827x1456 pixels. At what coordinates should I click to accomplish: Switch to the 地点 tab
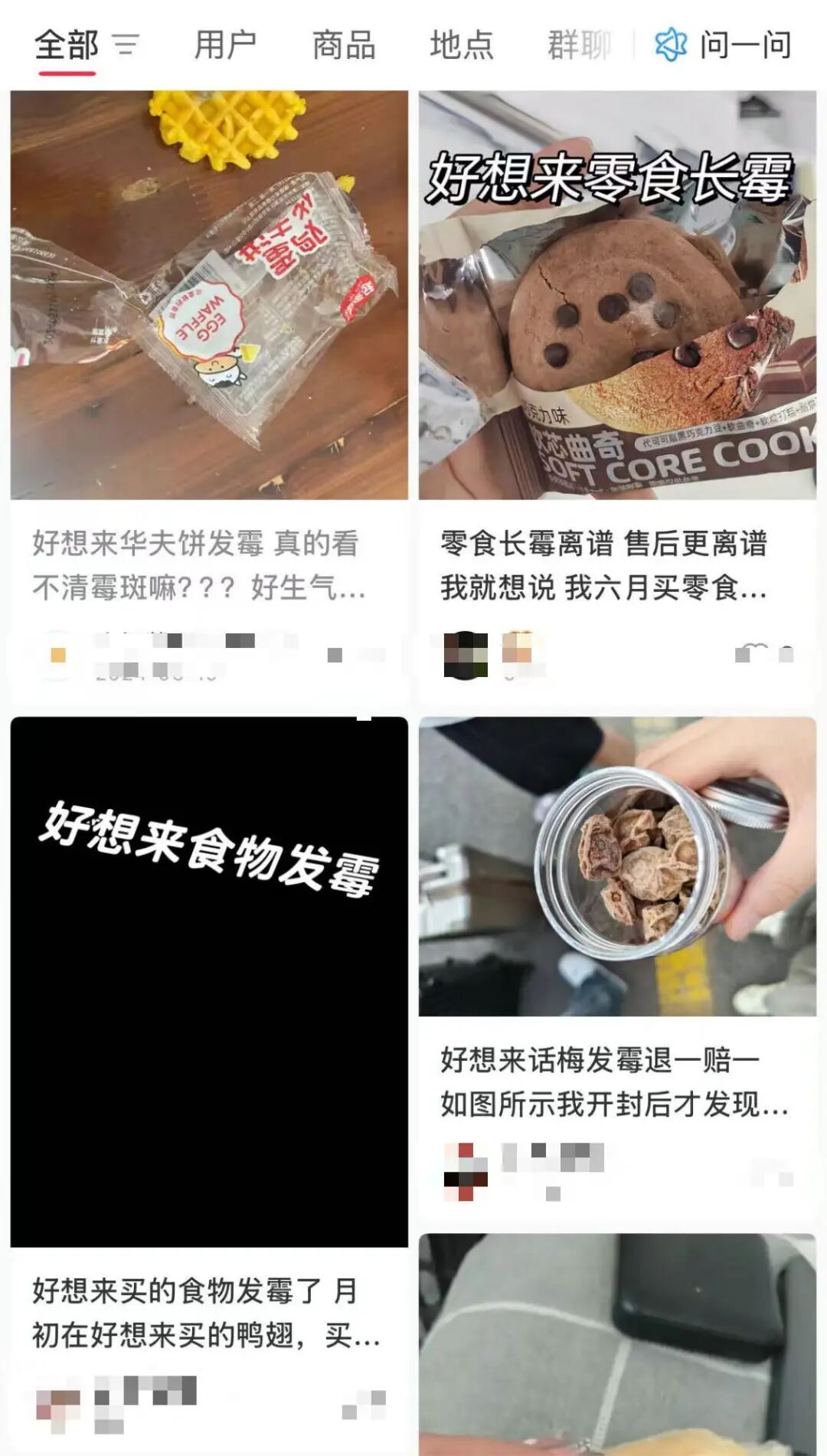click(x=462, y=44)
